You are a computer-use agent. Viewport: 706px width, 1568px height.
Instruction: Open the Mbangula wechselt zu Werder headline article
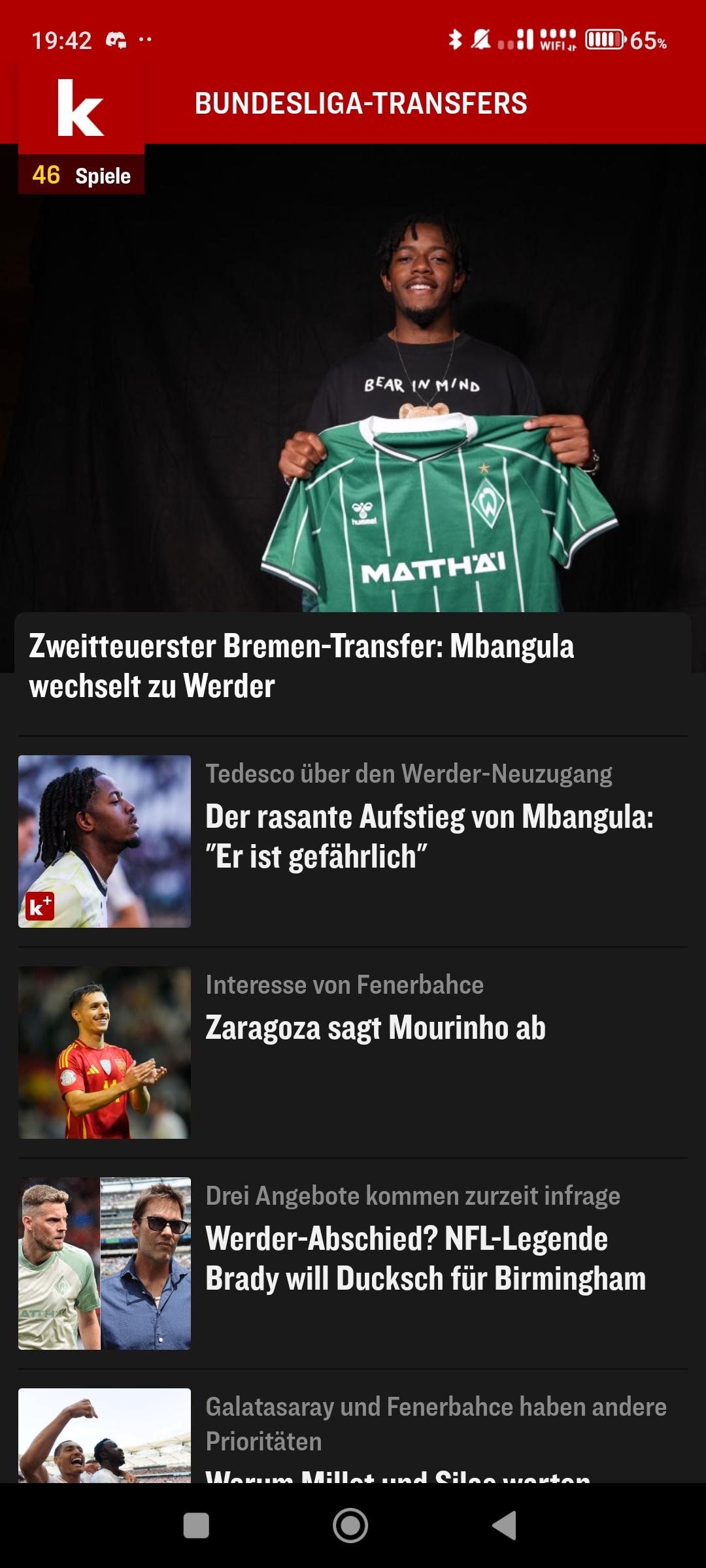tap(301, 665)
